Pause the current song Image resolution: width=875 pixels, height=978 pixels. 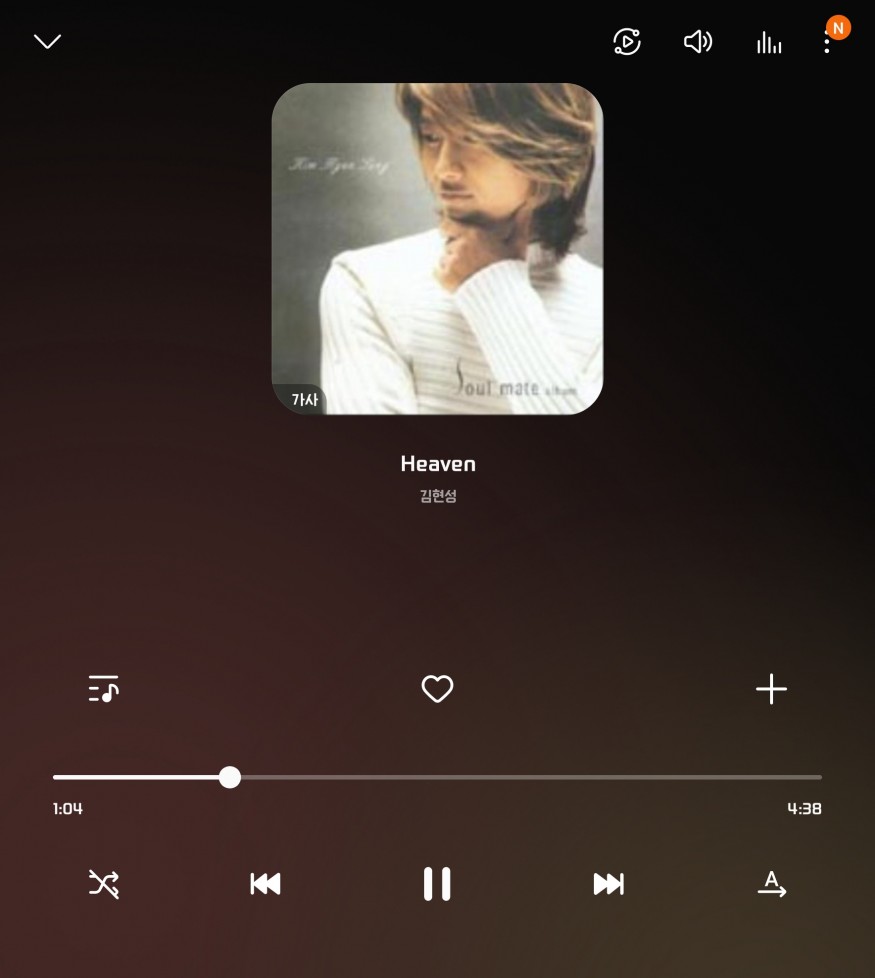(437, 884)
